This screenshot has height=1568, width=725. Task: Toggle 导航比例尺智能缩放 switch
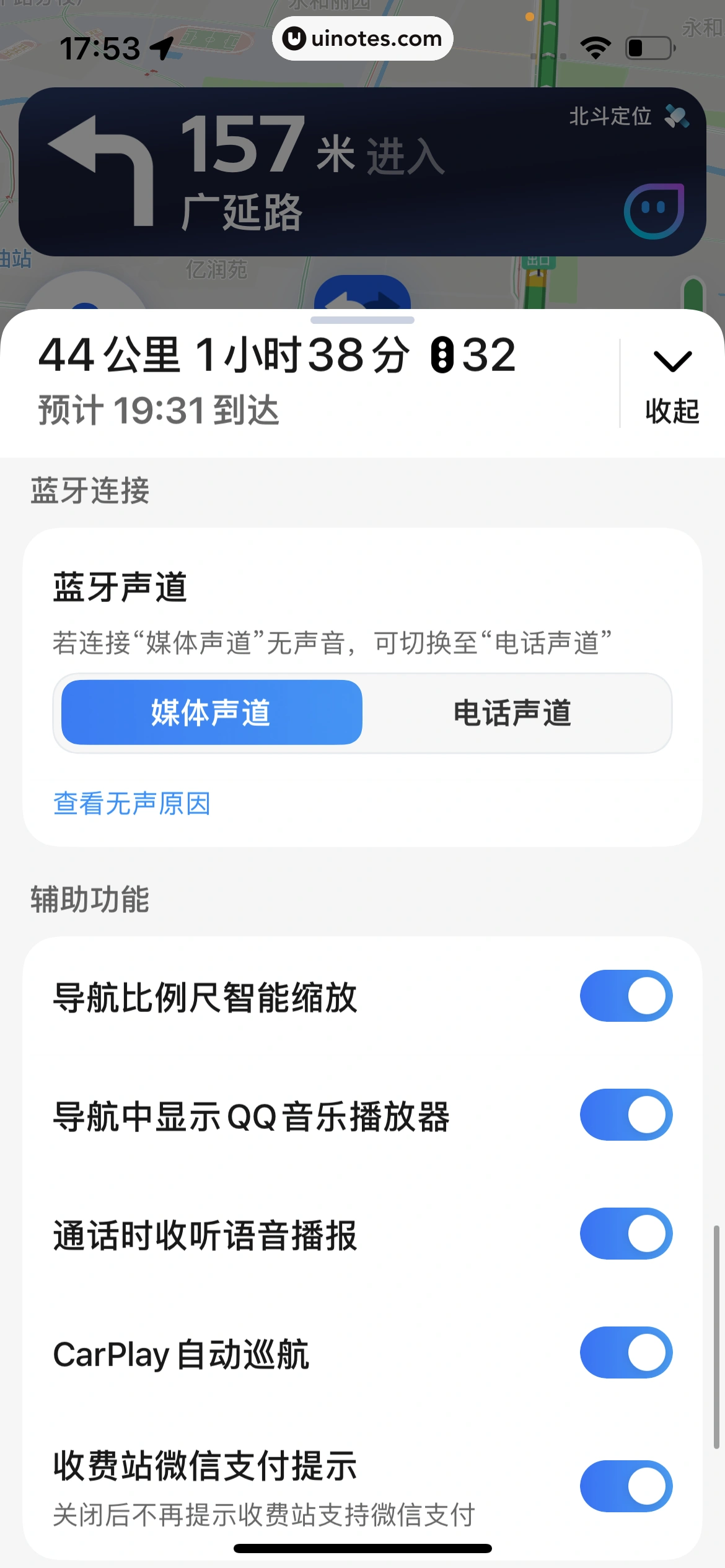coord(626,996)
